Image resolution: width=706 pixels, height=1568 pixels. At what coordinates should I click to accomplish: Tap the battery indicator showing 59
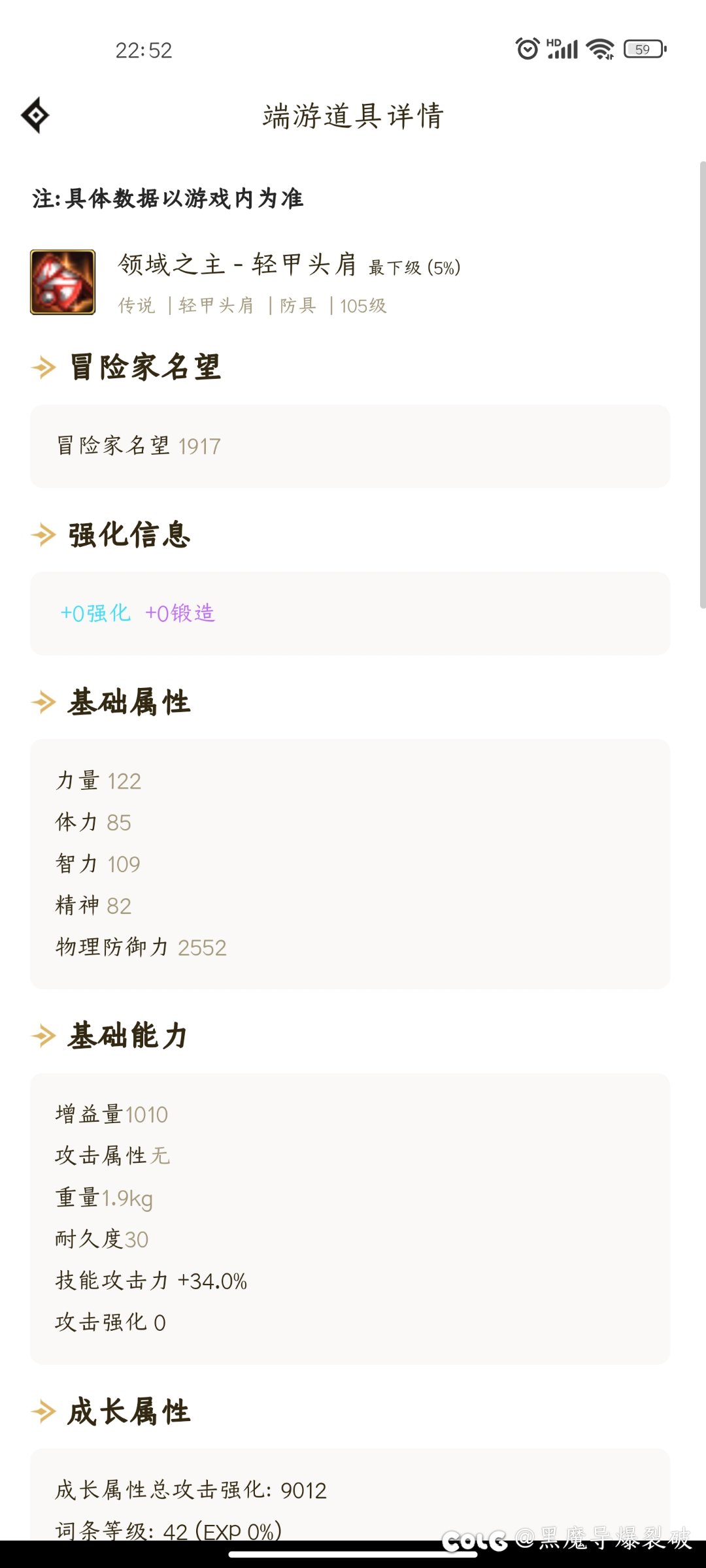tap(643, 48)
